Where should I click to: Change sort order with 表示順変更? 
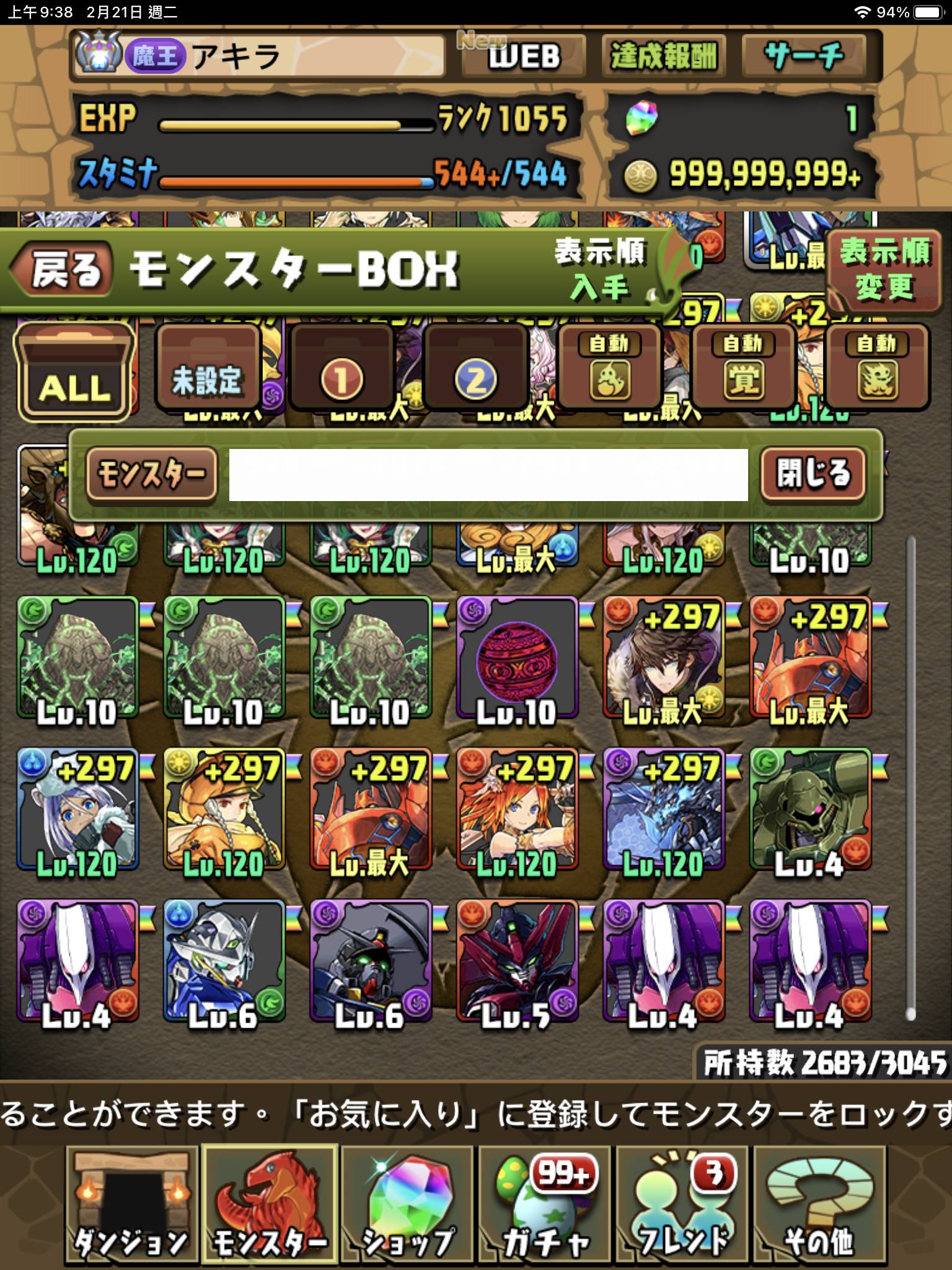(x=884, y=270)
